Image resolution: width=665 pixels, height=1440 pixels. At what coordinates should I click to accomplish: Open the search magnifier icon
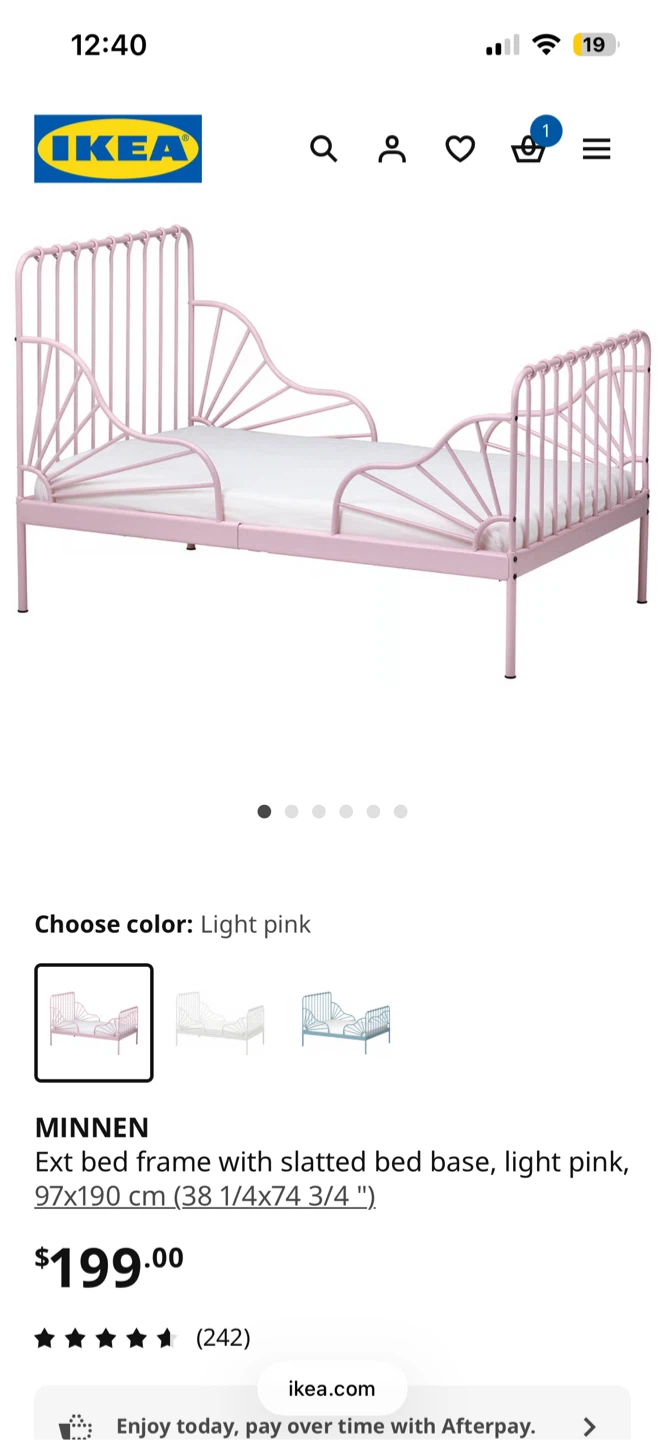coord(323,149)
